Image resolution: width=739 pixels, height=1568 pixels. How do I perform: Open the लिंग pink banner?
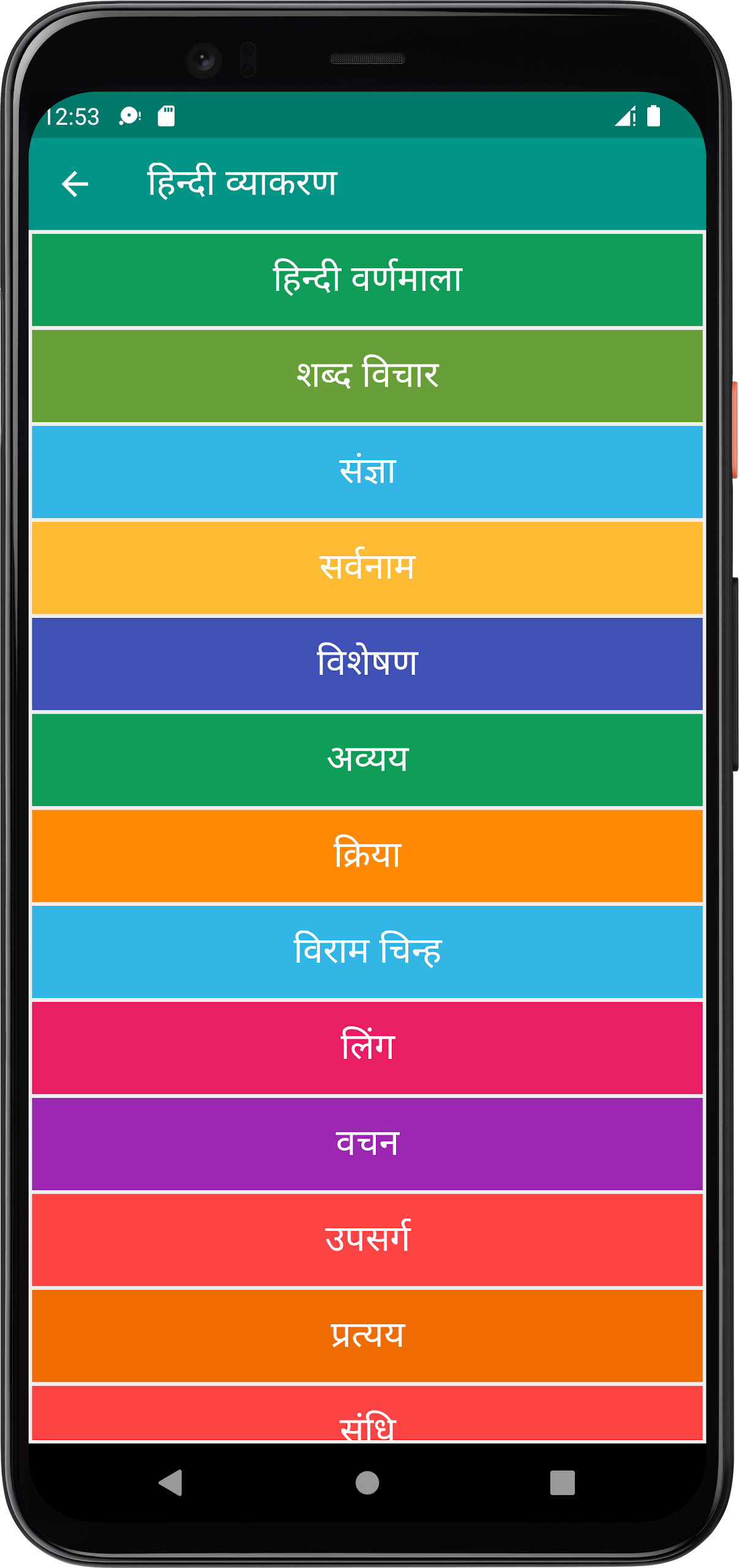369,1046
